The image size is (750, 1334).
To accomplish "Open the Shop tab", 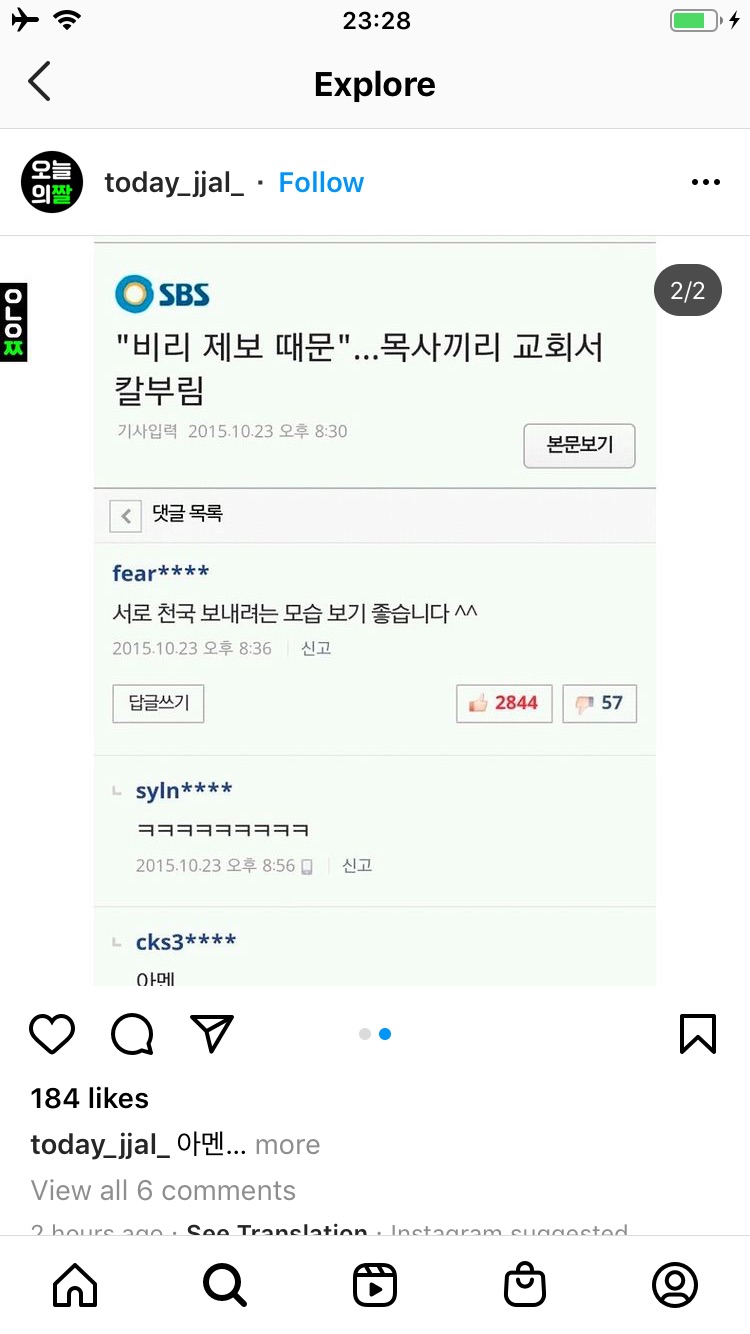I will [525, 1285].
